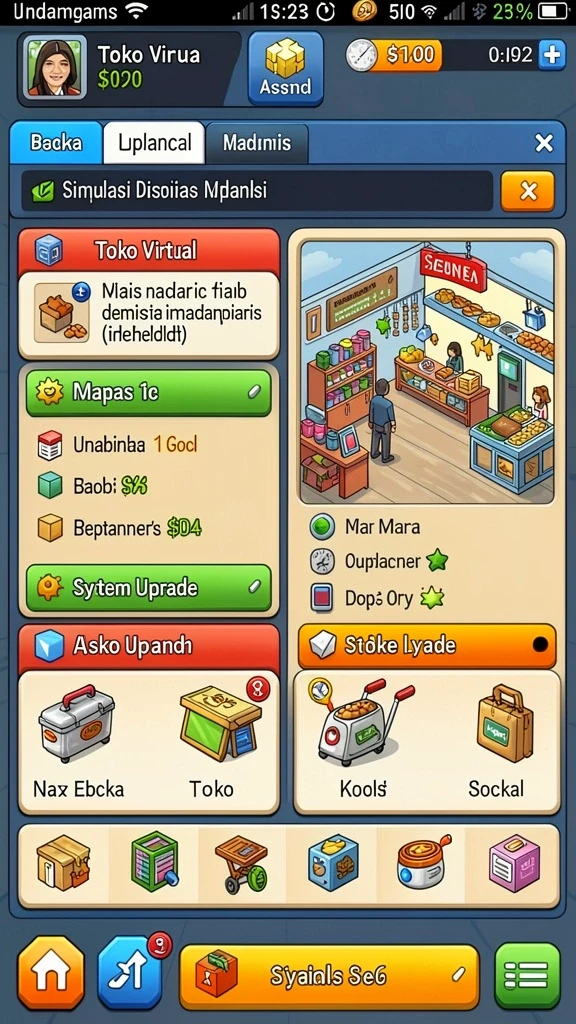Viewport: 576px width, 1024px height.
Task: Select the cardboard box inventory item
Action: 63,865
